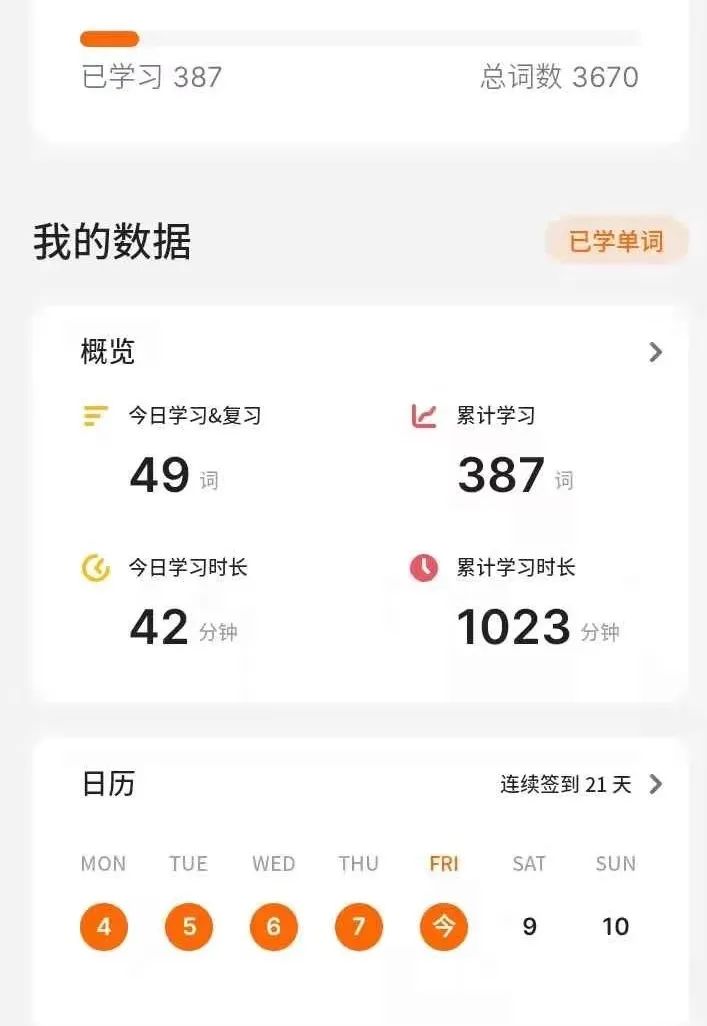Select calendar day 5 Tuesday
707x1026 pixels.
[189, 927]
